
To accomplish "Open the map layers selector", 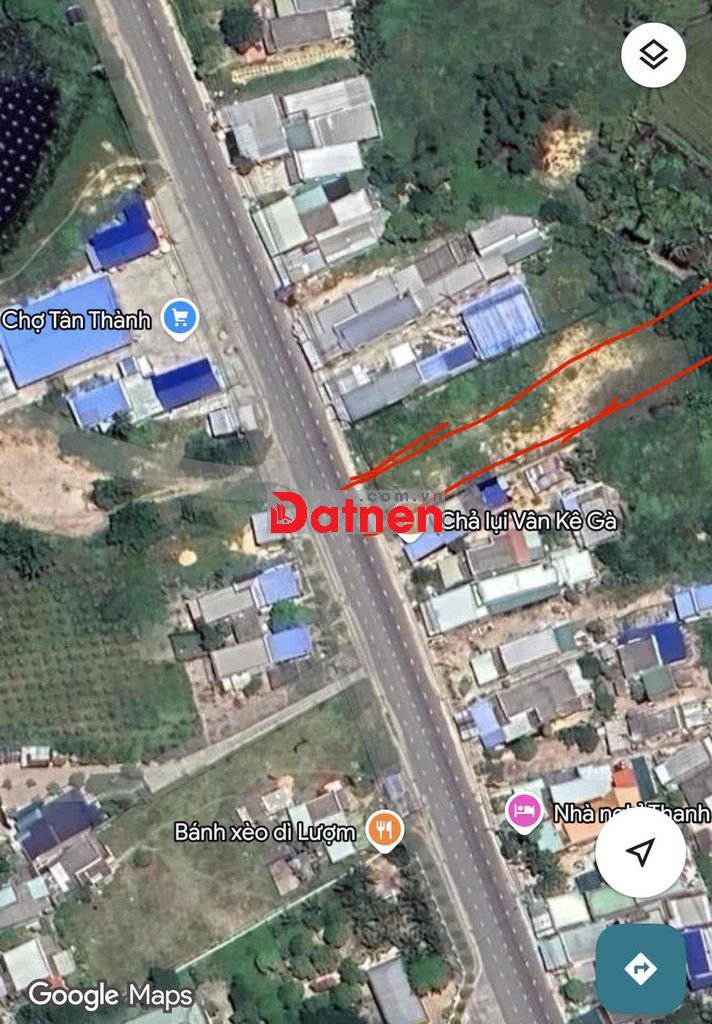I will [653, 54].
